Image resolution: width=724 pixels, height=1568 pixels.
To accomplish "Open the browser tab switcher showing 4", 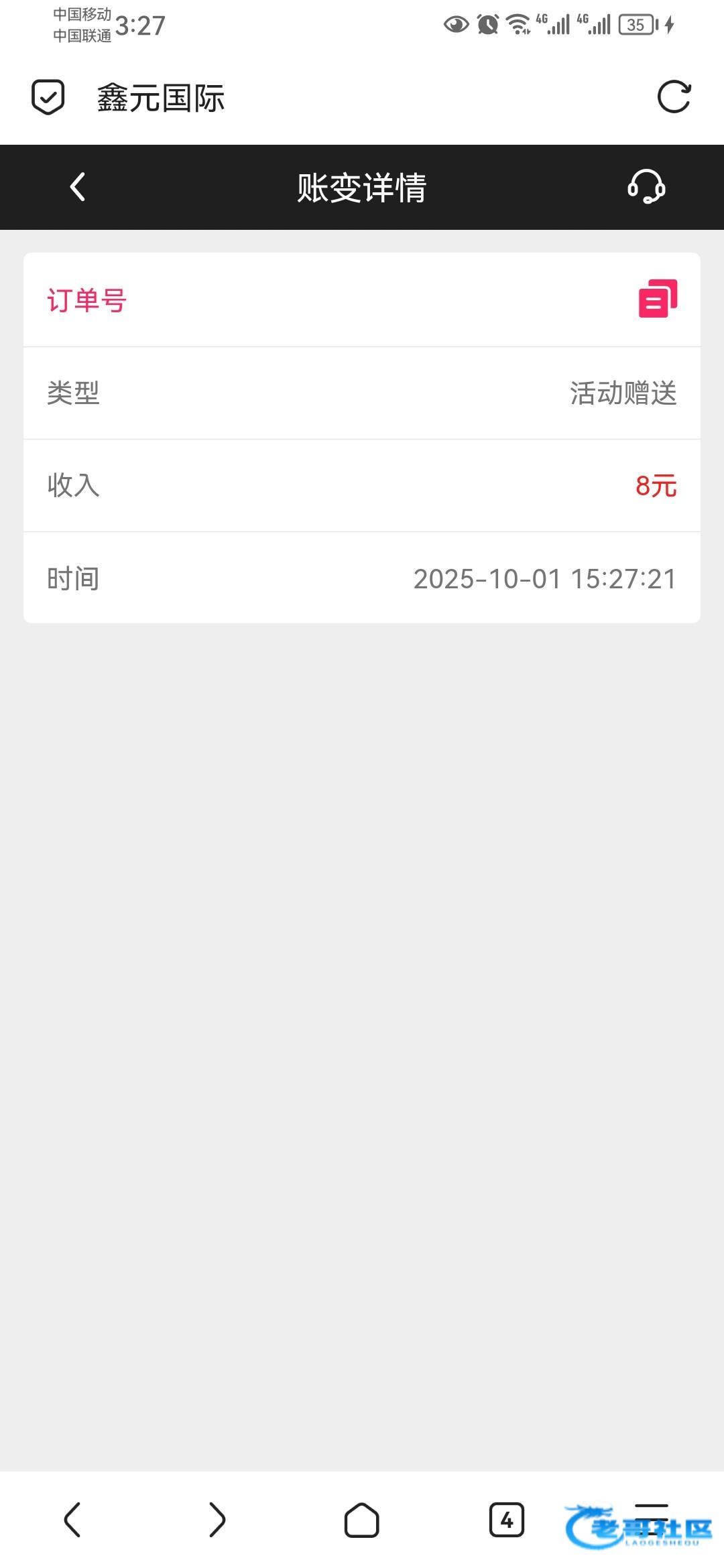I will tap(507, 1519).
